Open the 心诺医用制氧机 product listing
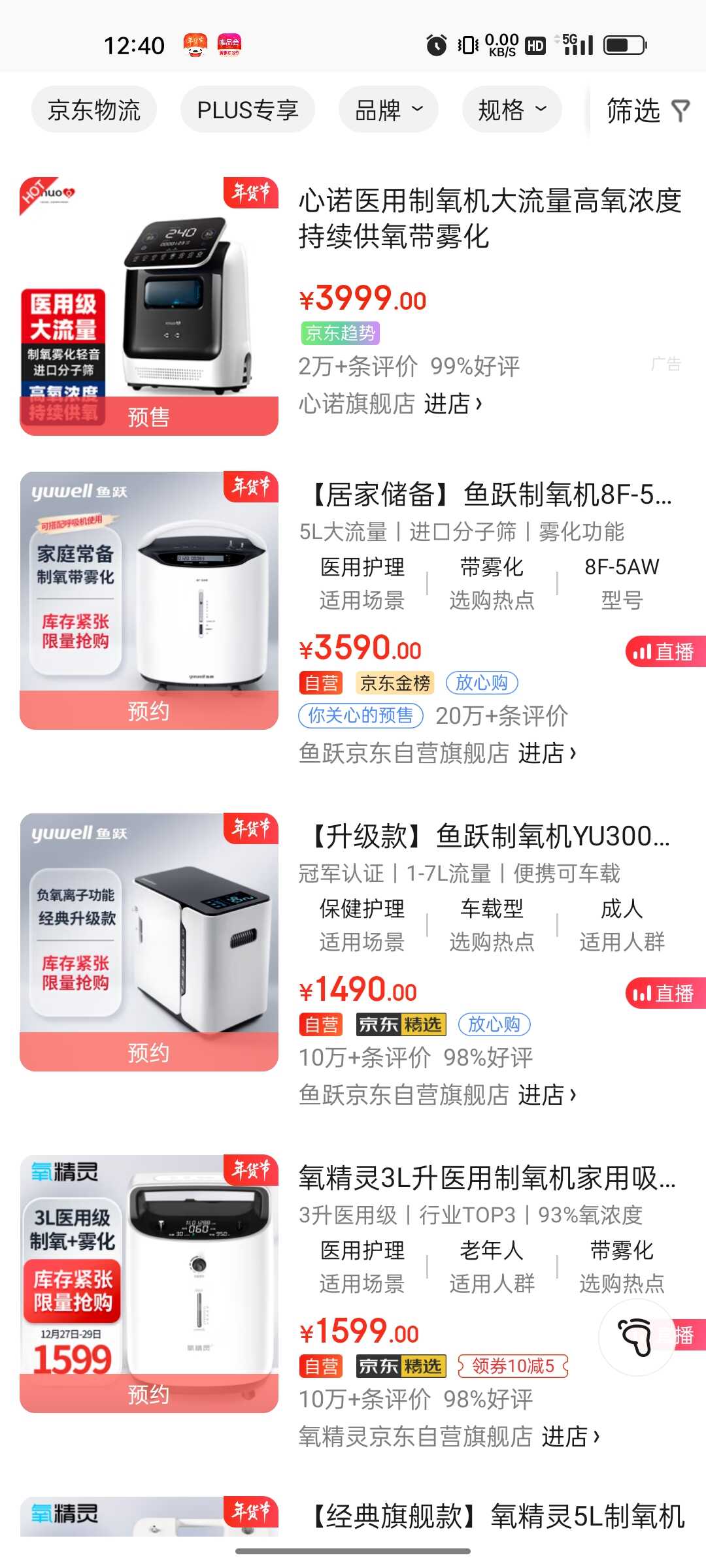 [489, 218]
